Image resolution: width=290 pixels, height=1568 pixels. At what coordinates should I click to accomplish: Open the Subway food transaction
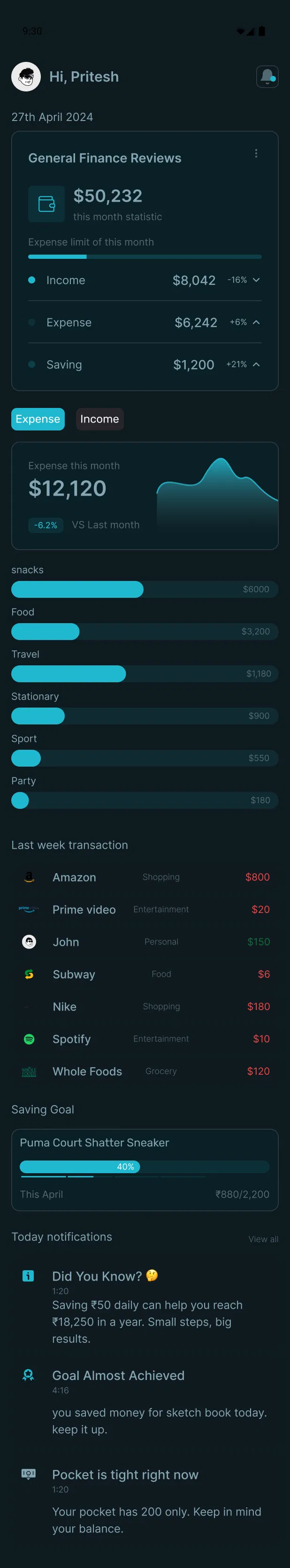[145, 974]
